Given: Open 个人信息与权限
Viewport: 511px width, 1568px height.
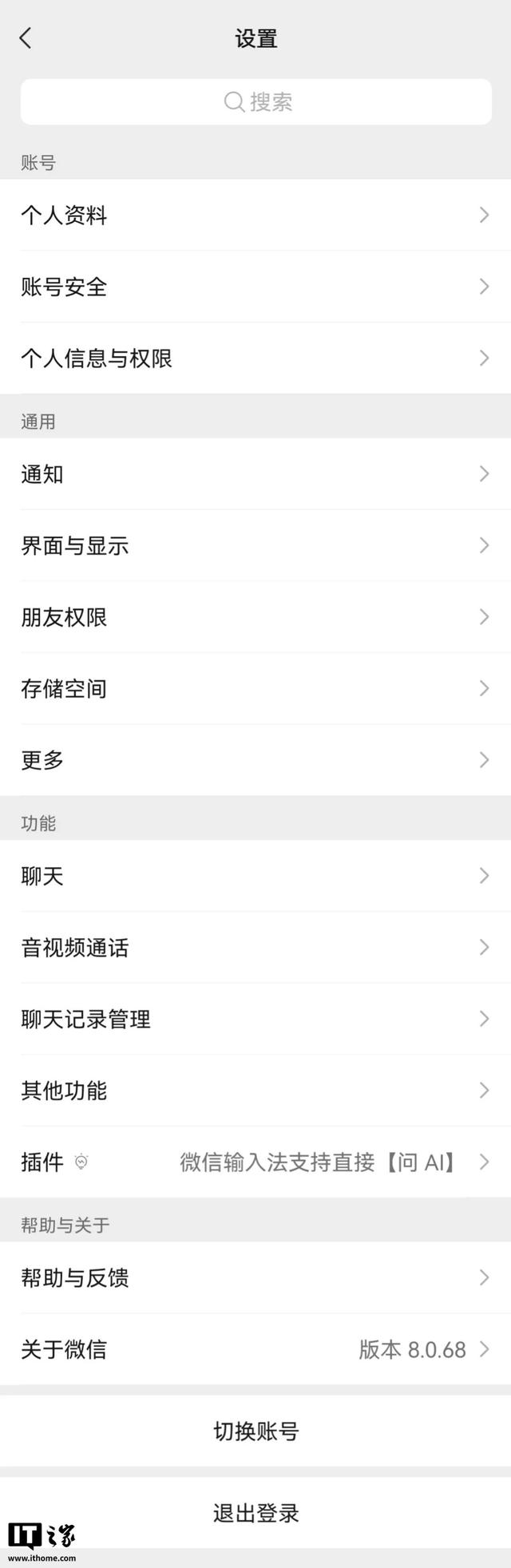Looking at the screenshot, I should pos(255,358).
